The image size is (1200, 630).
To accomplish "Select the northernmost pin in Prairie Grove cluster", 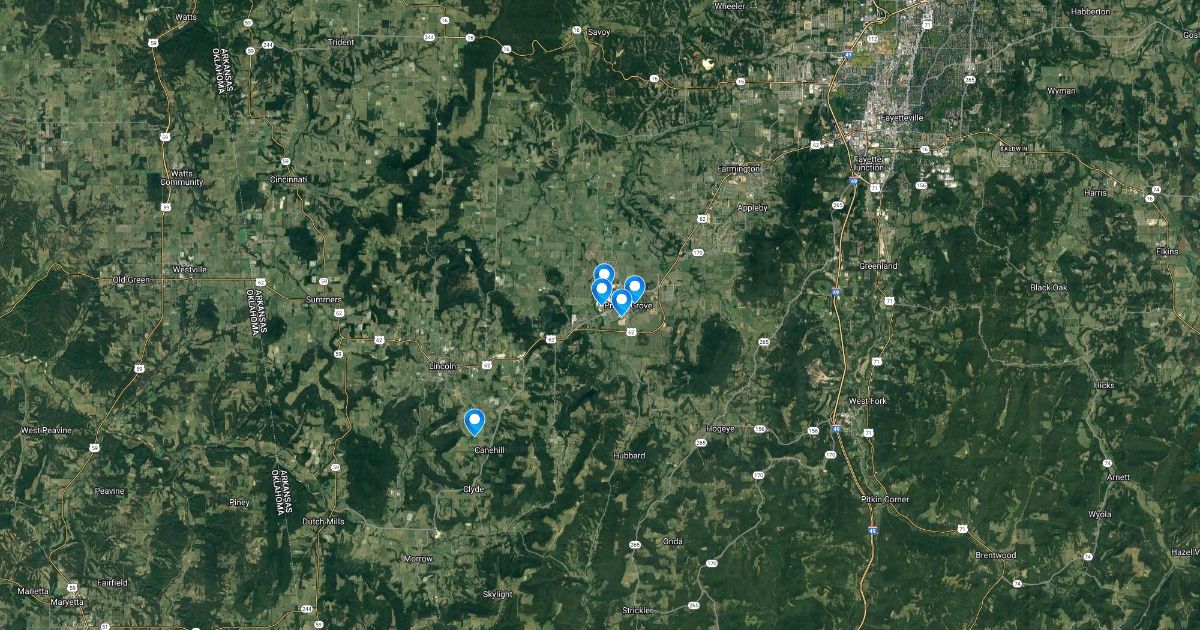I will point(603,272).
